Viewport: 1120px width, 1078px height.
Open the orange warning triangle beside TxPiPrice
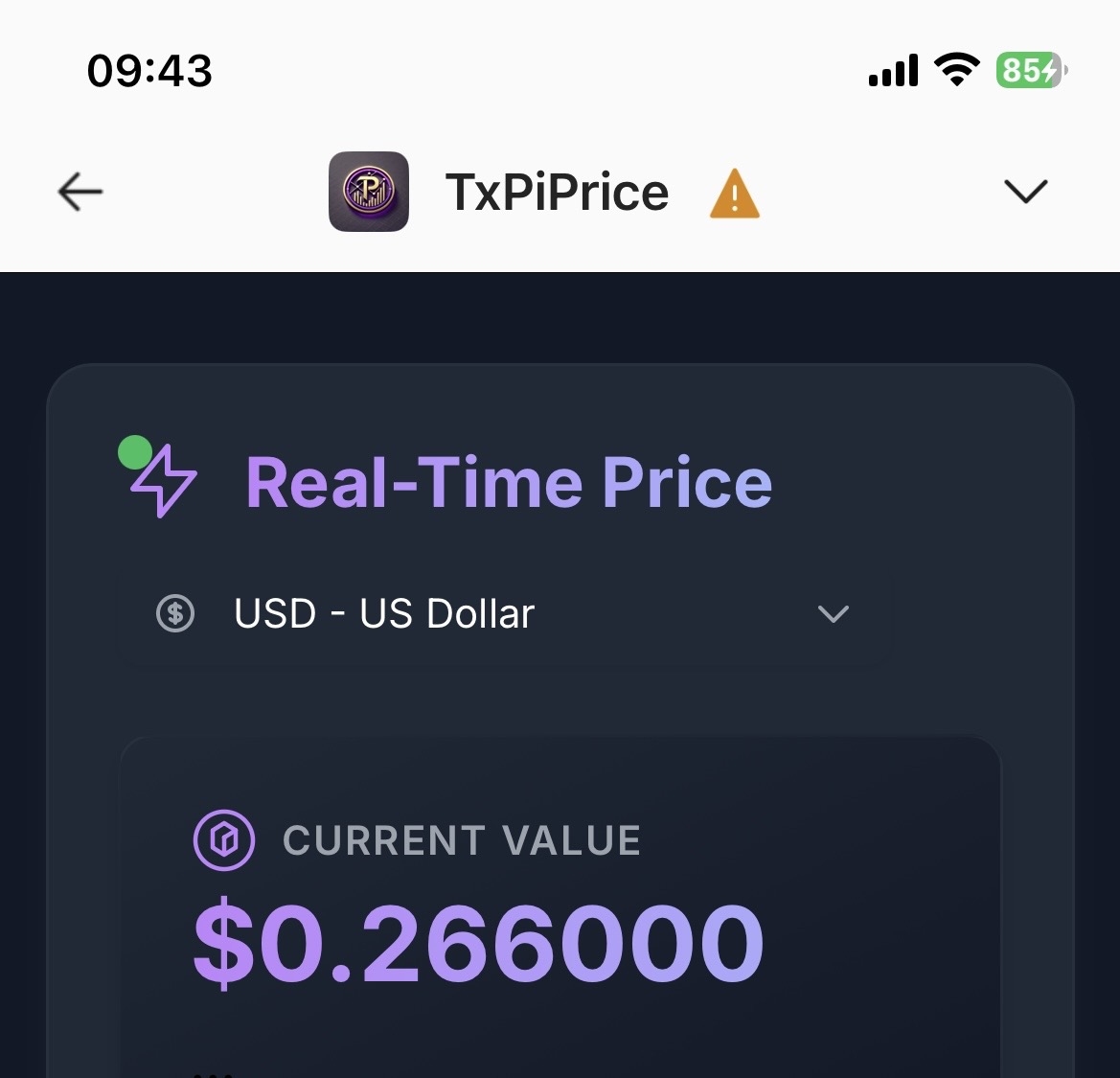[x=734, y=195]
